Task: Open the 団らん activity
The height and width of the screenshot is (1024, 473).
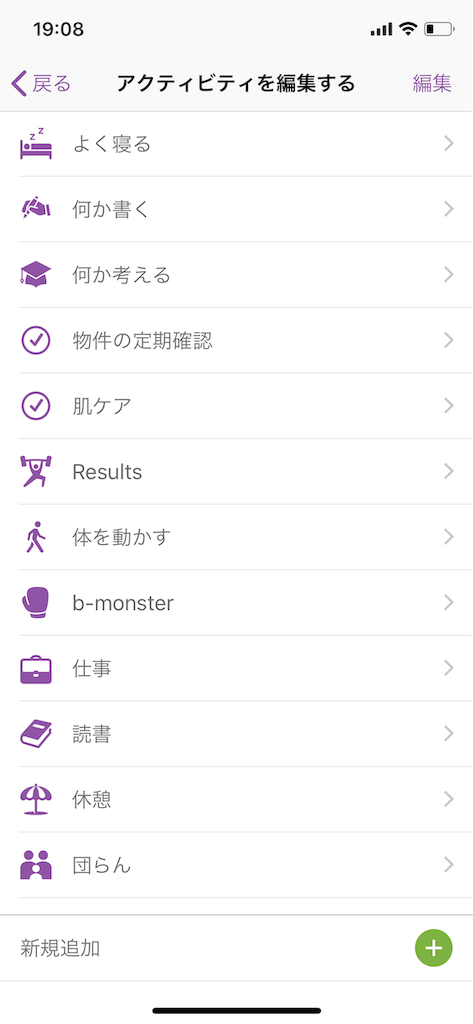Action: point(236,865)
